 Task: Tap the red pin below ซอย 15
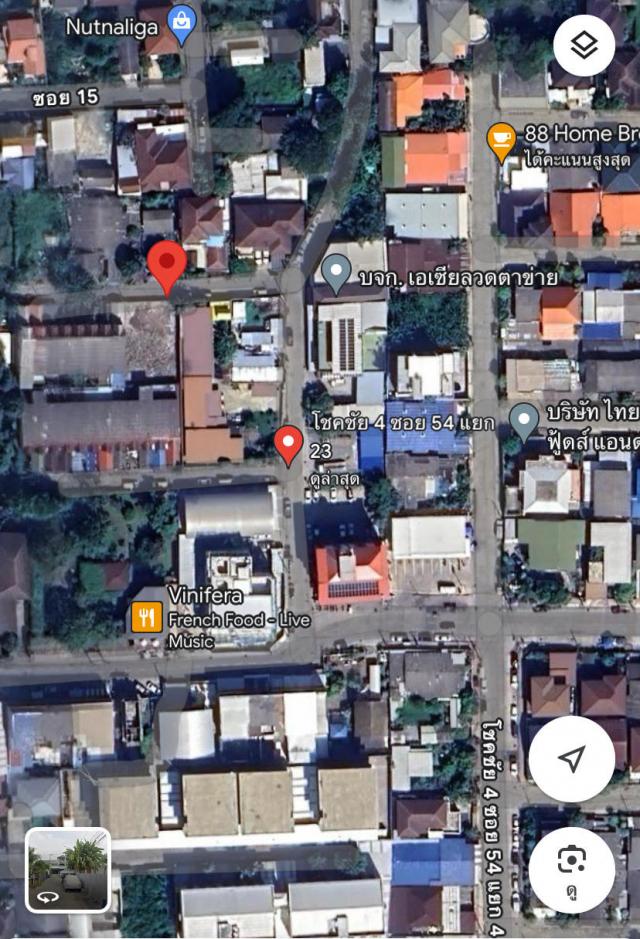click(x=167, y=266)
